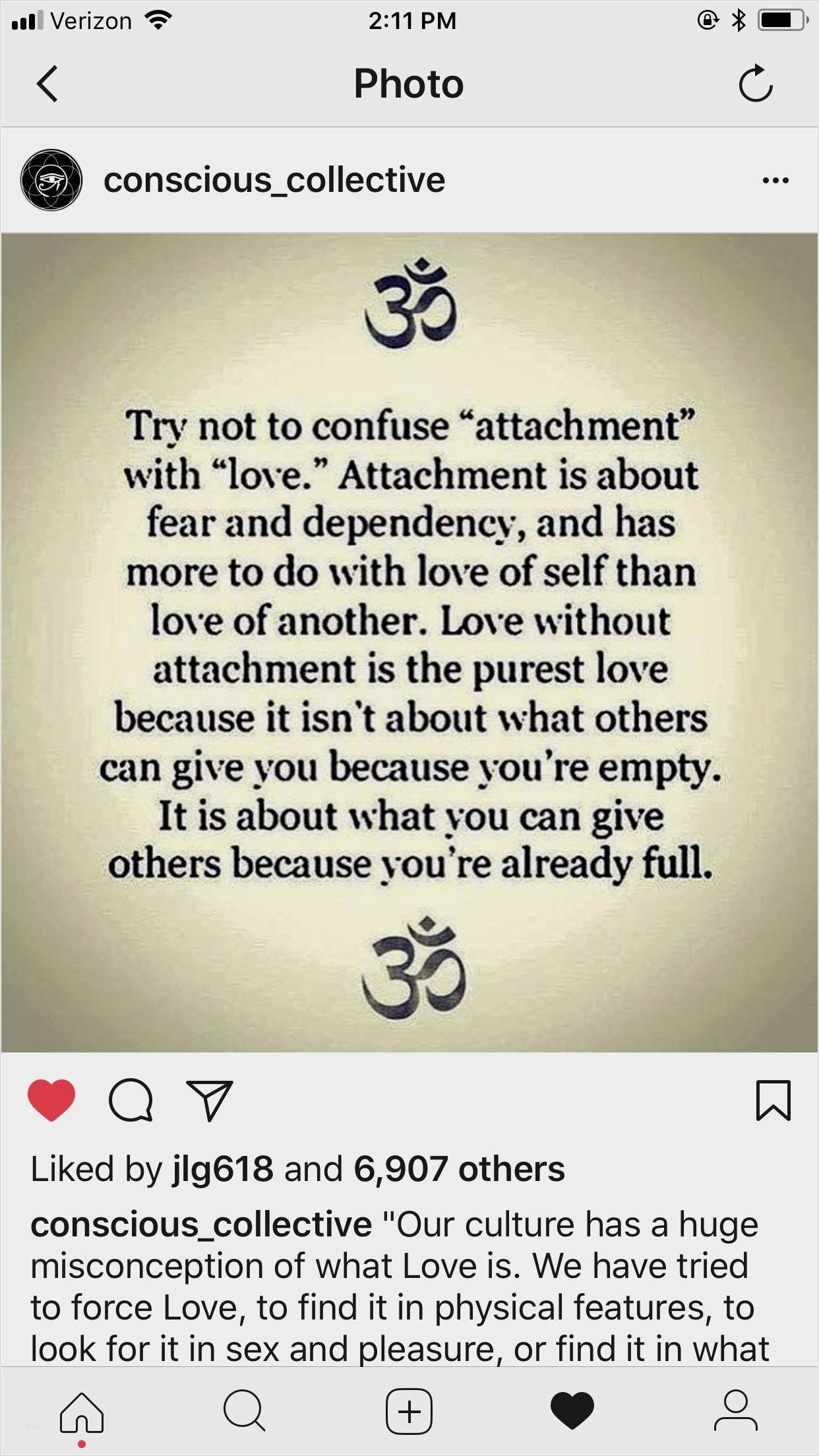Comment on this post
819x1456 pixels.
tap(131, 1100)
